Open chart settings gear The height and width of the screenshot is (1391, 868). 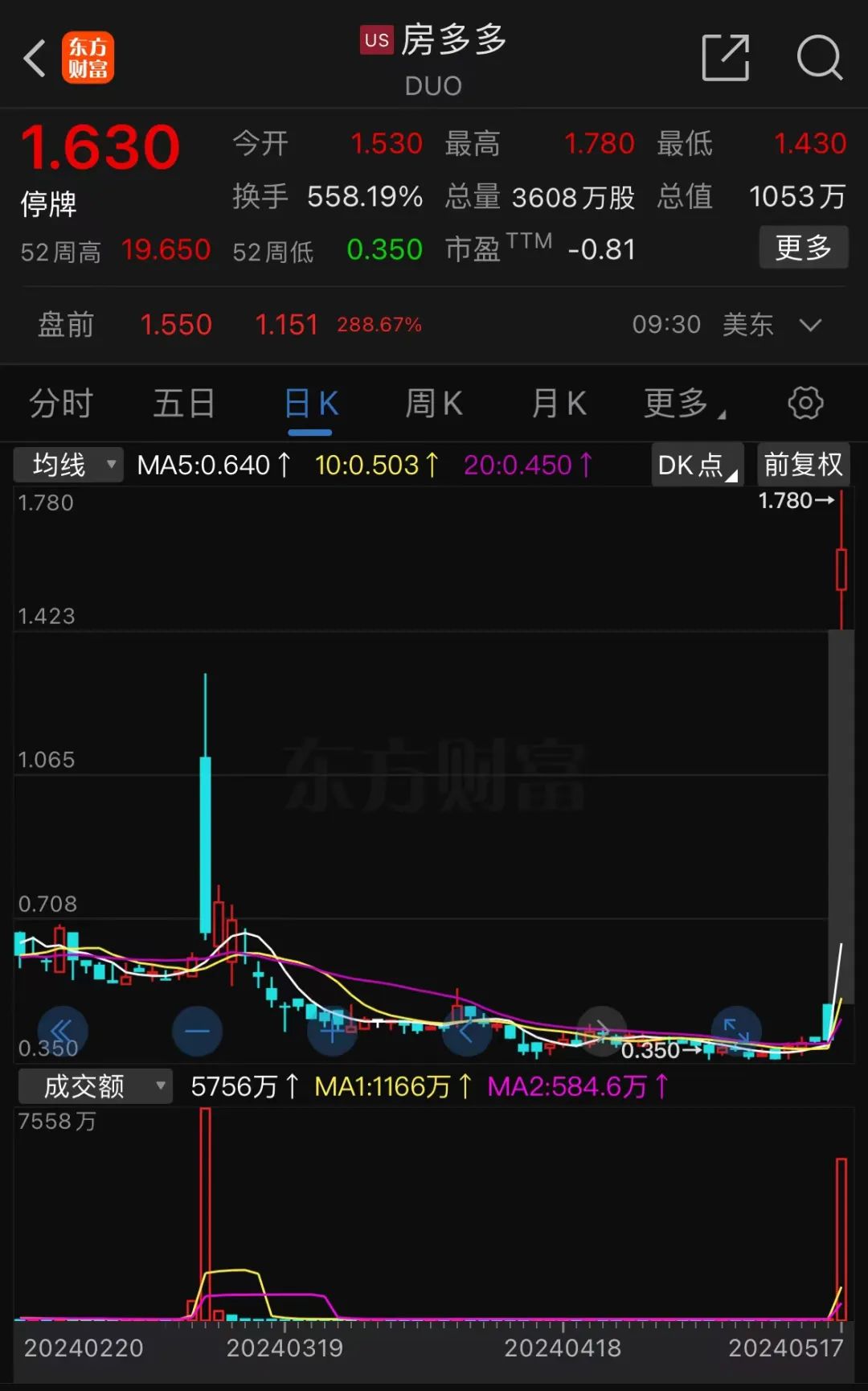(805, 403)
